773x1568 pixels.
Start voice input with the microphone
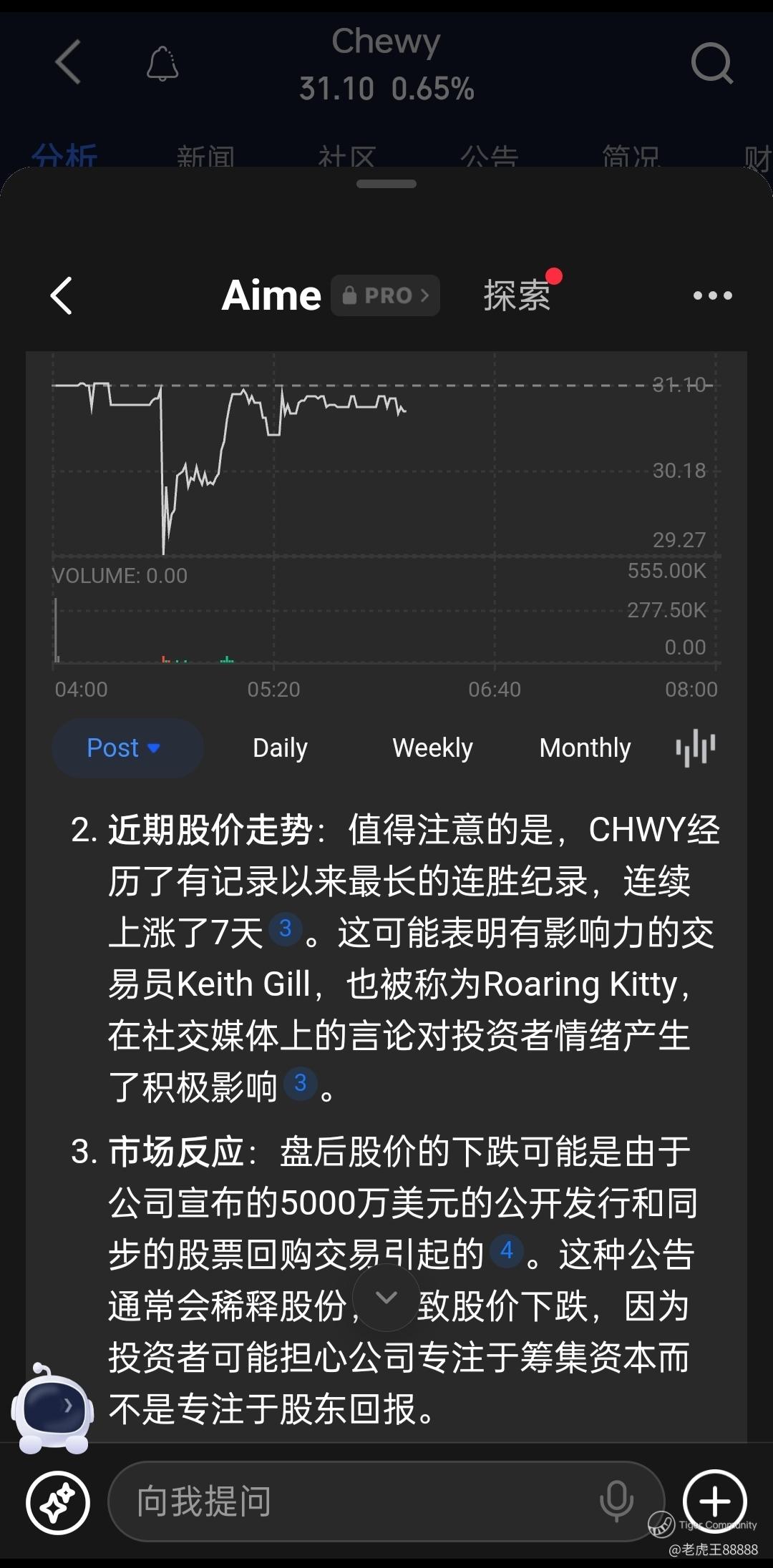tap(616, 1501)
